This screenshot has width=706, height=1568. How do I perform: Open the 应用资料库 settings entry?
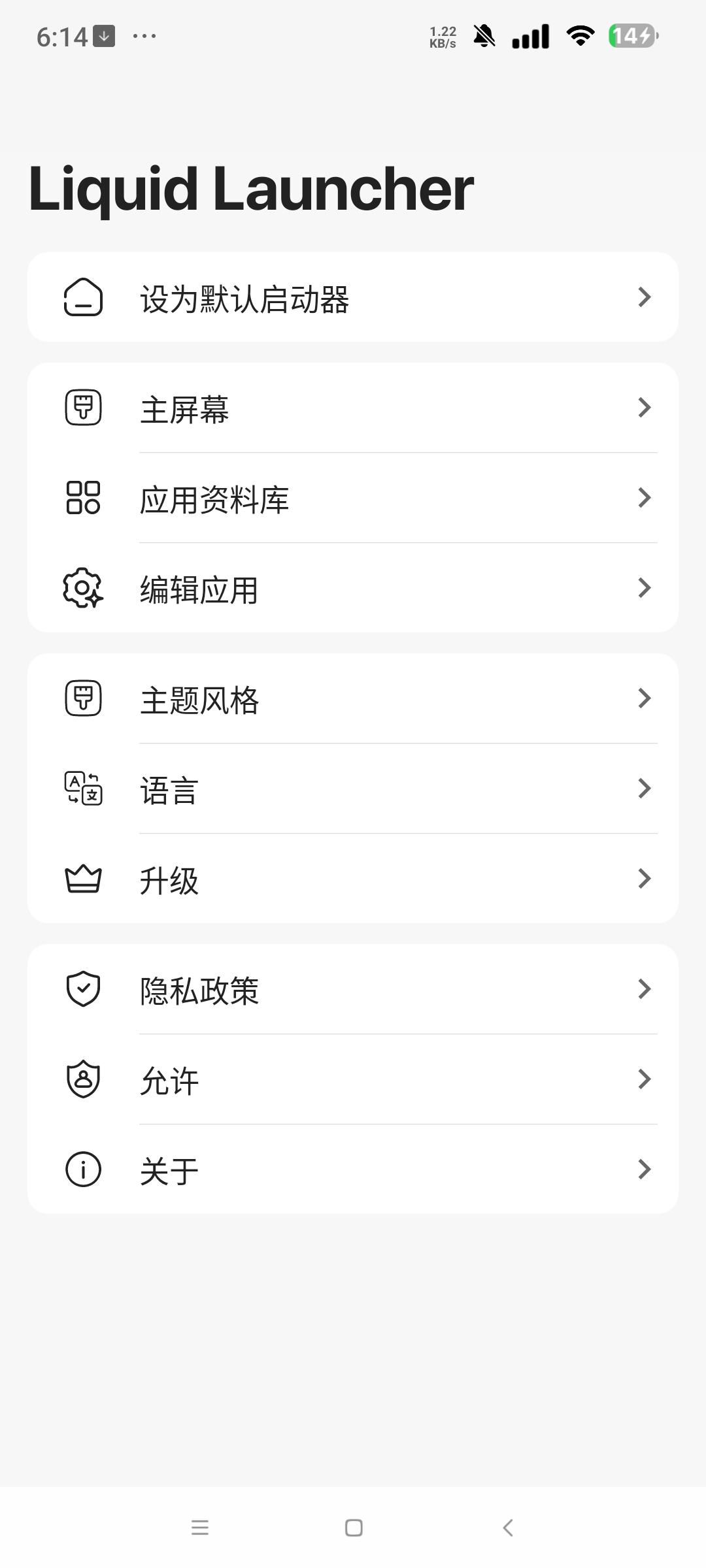[x=353, y=498]
